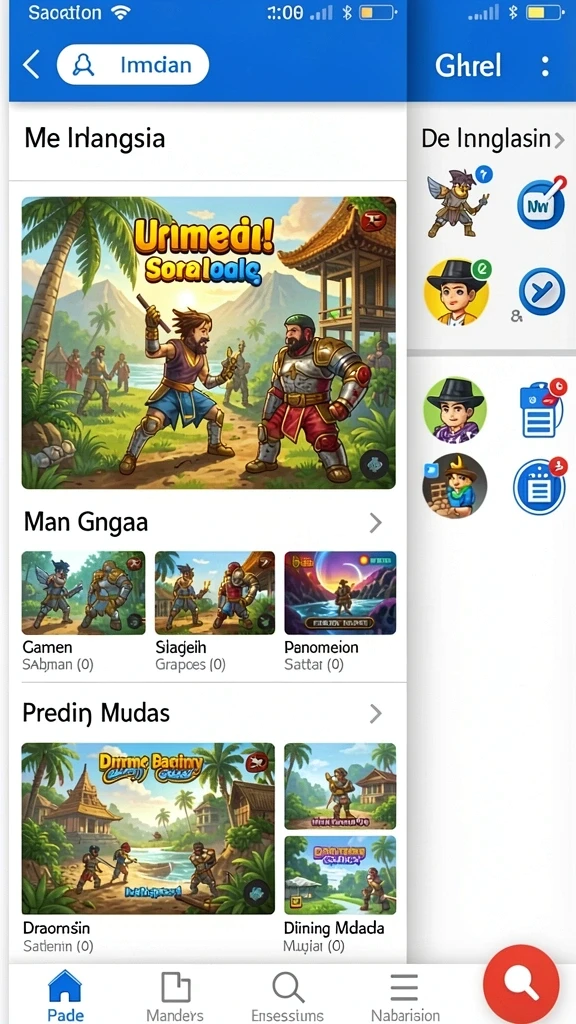Open the overflow menu beside Ghrel

pyautogui.click(x=545, y=66)
